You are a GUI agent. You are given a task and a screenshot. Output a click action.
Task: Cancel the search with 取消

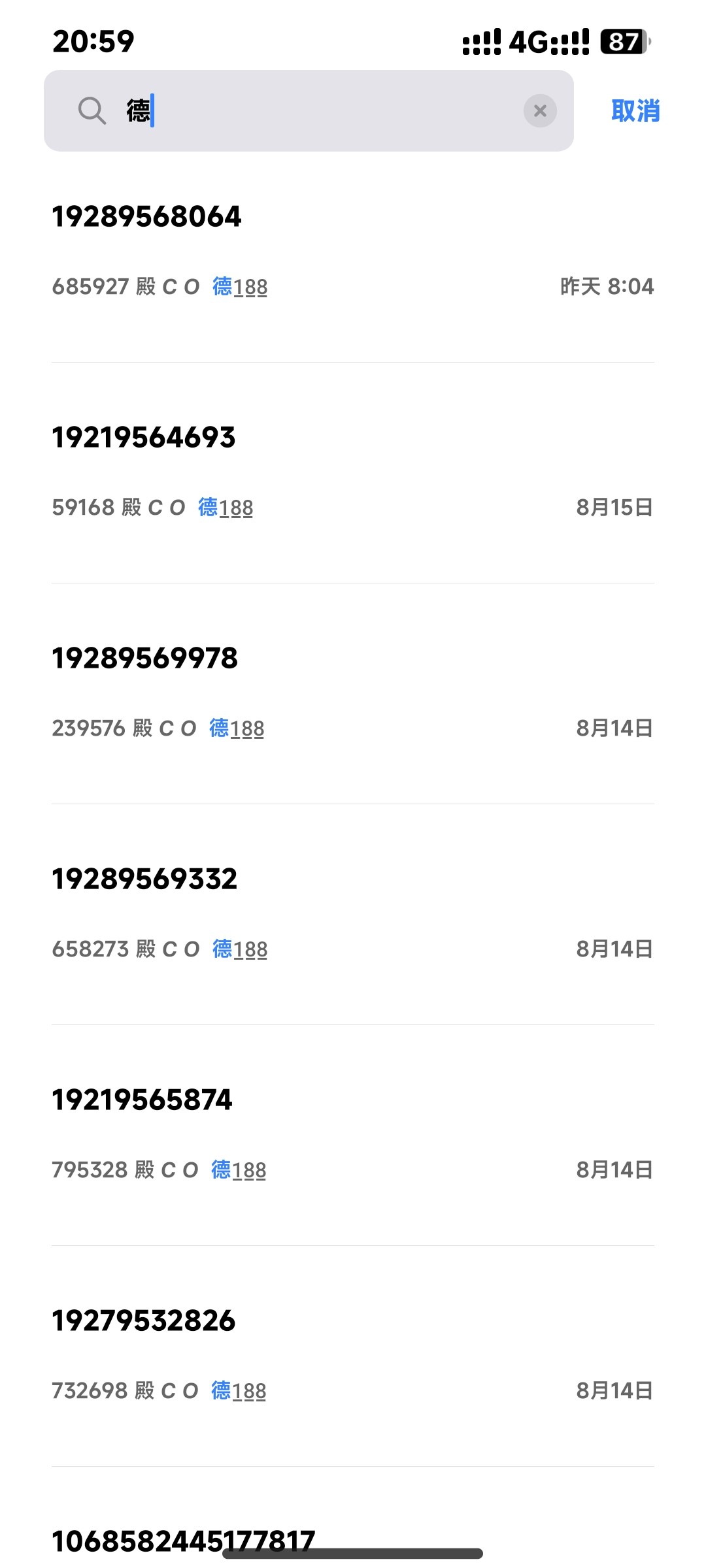click(635, 111)
